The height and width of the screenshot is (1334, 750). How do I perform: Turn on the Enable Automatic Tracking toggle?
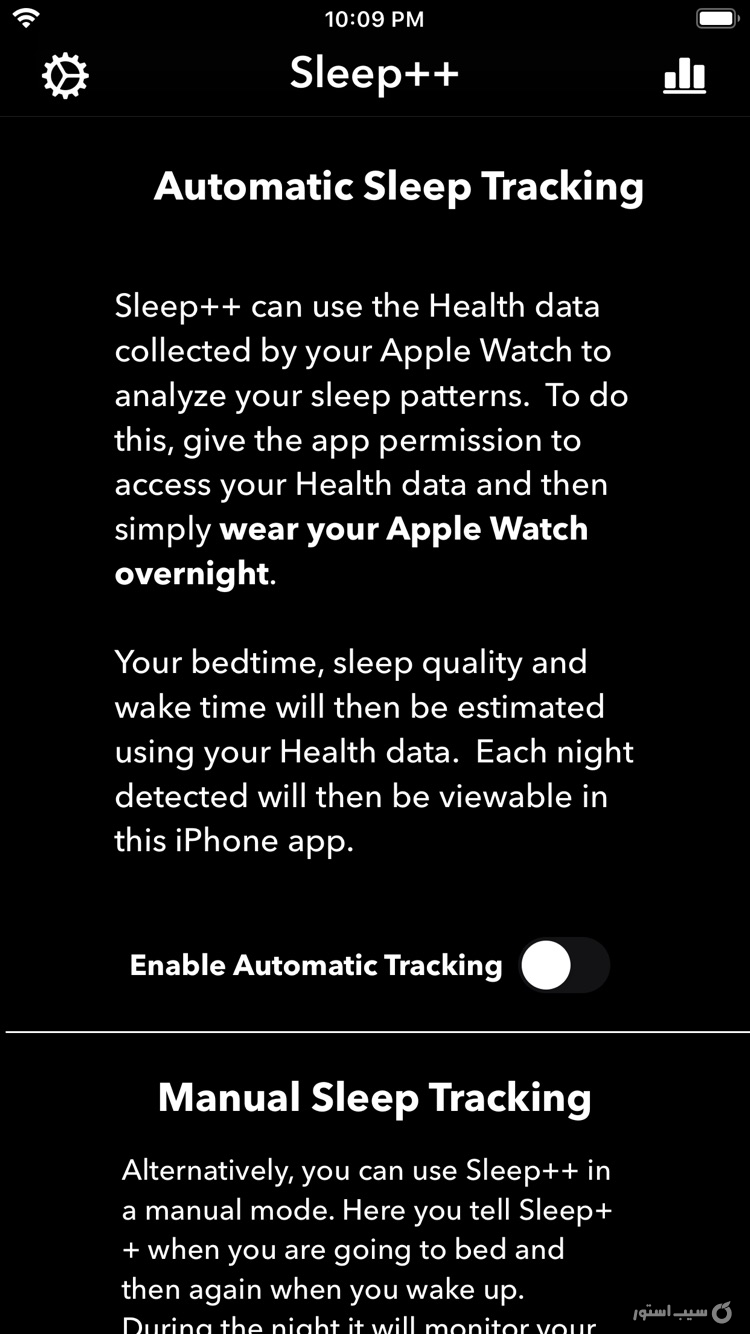click(564, 964)
